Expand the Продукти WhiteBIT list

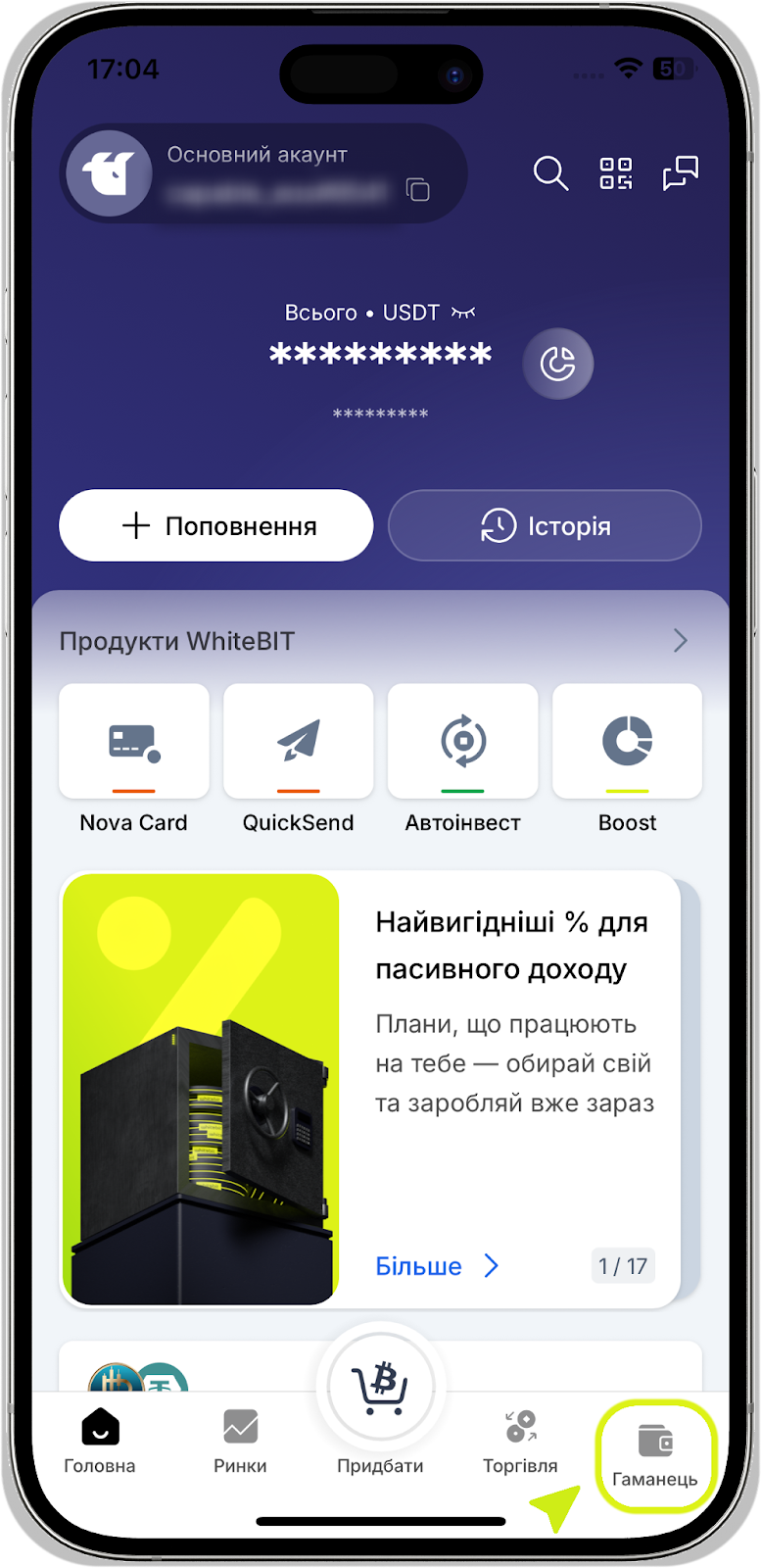point(681,641)
